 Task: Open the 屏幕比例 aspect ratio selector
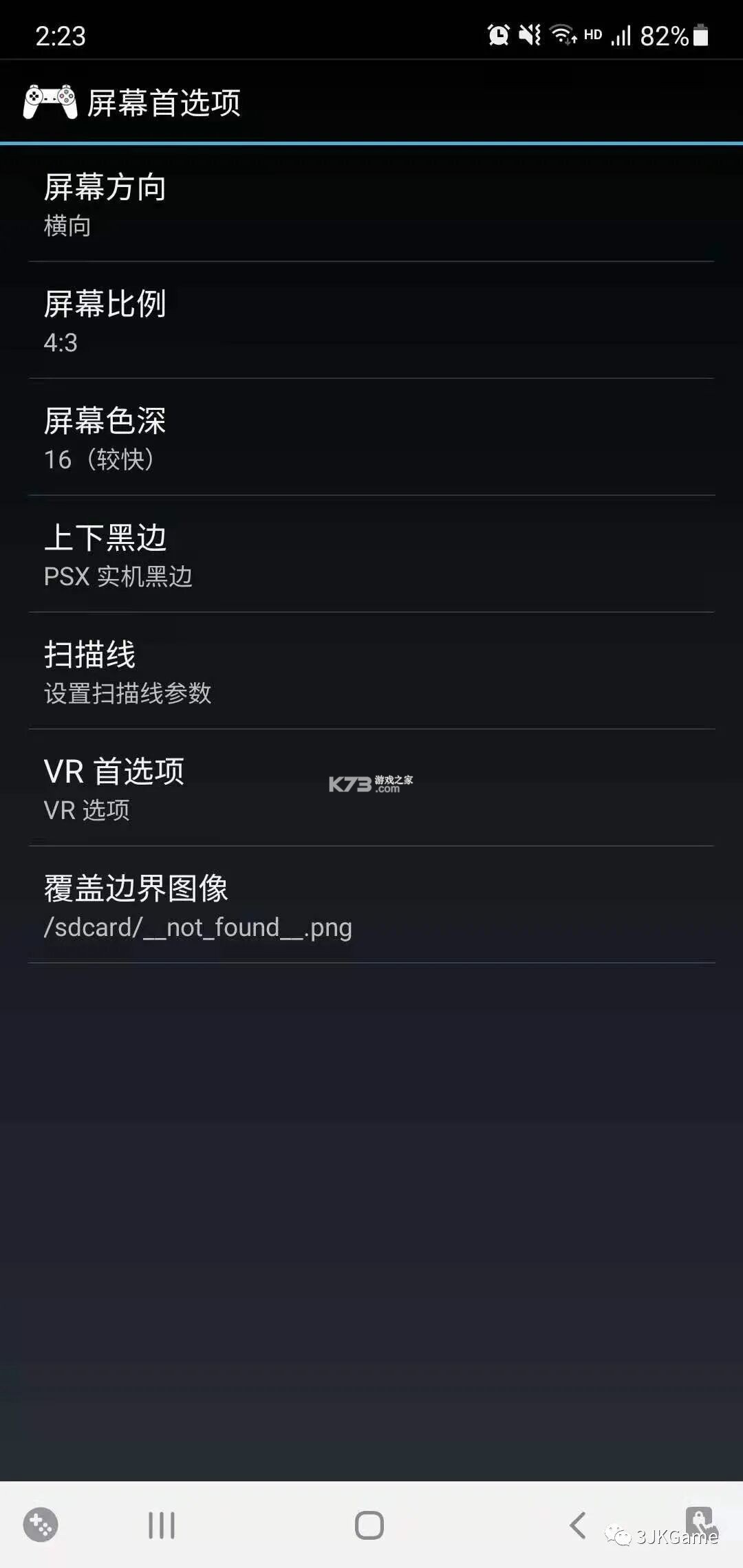[371, 322]
